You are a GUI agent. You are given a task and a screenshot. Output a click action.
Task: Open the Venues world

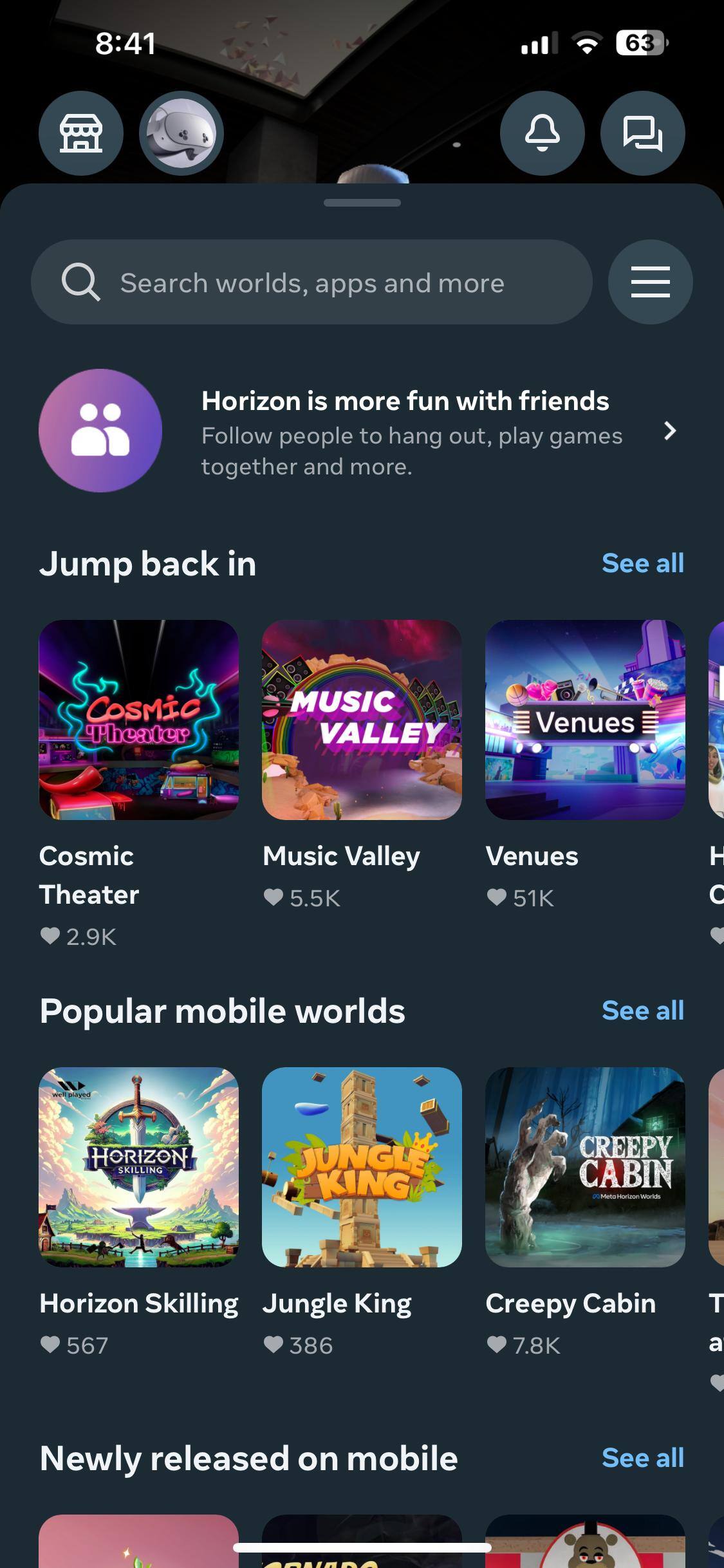point(585,720)
